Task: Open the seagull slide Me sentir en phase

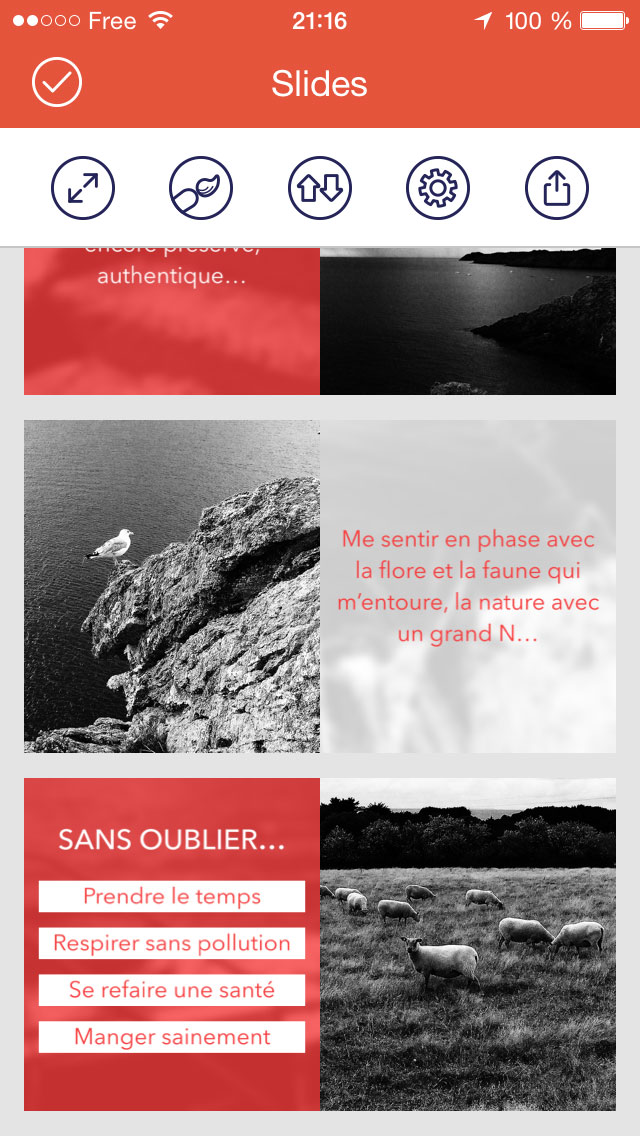Action: [320, 586]
